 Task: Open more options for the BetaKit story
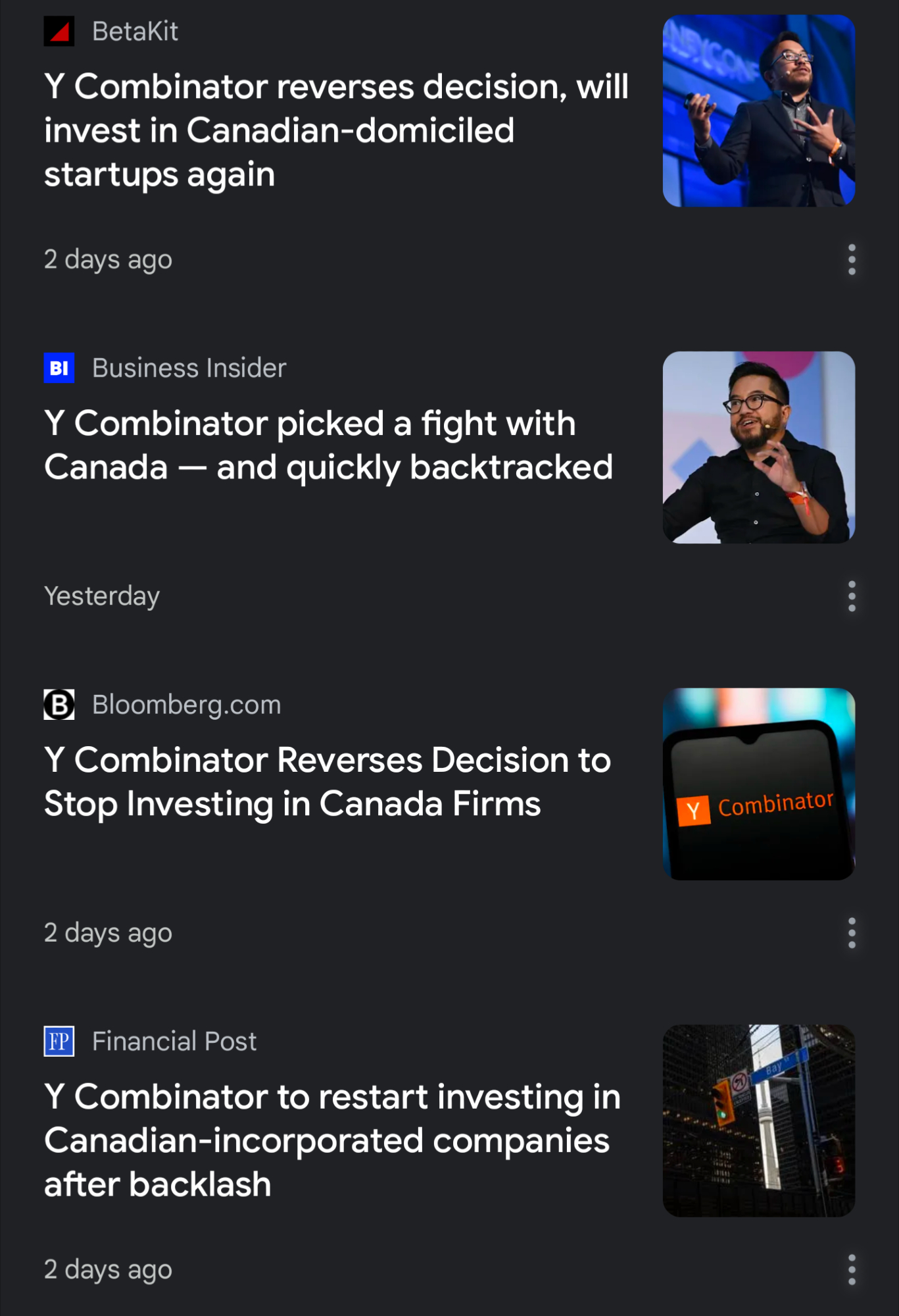pos(852,259)
